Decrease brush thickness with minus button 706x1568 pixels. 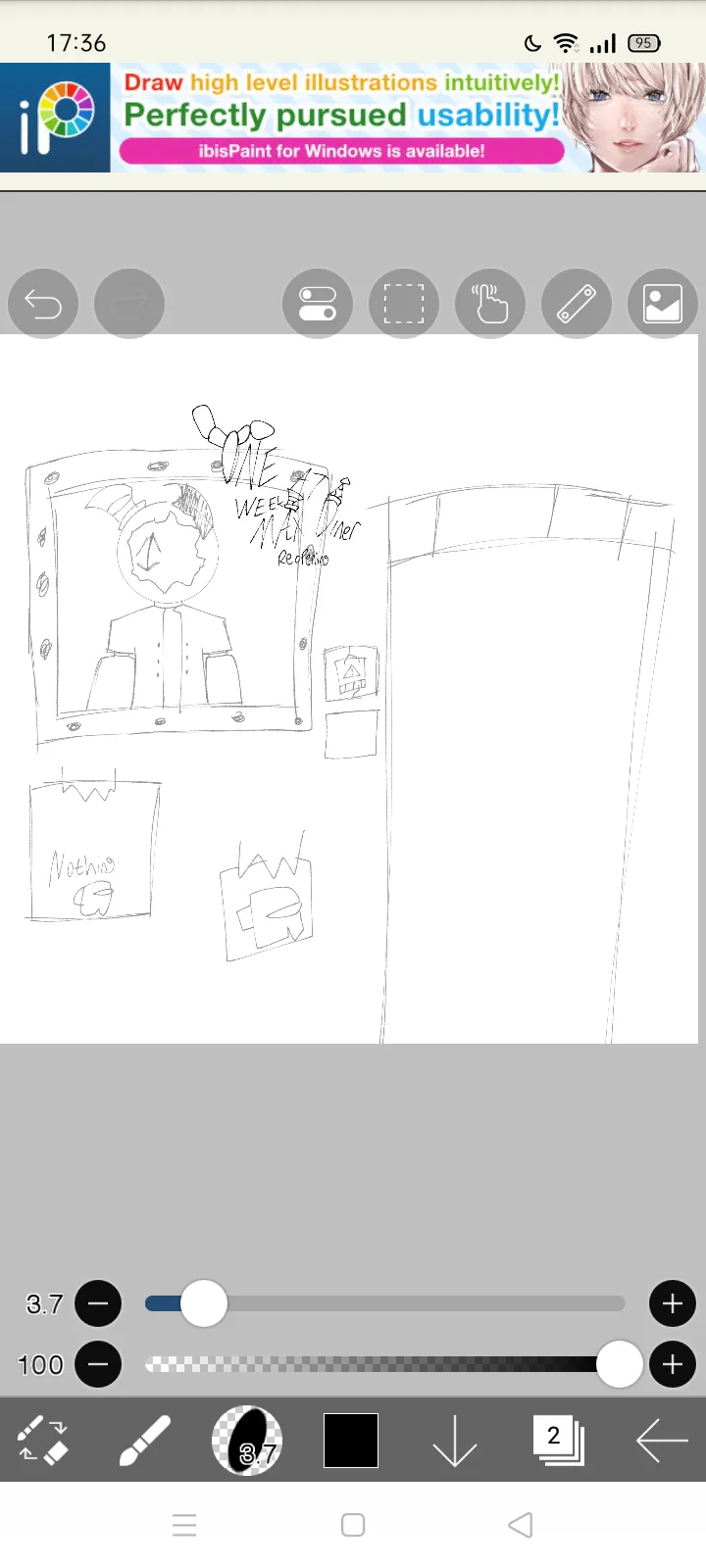pos(98,1303)
